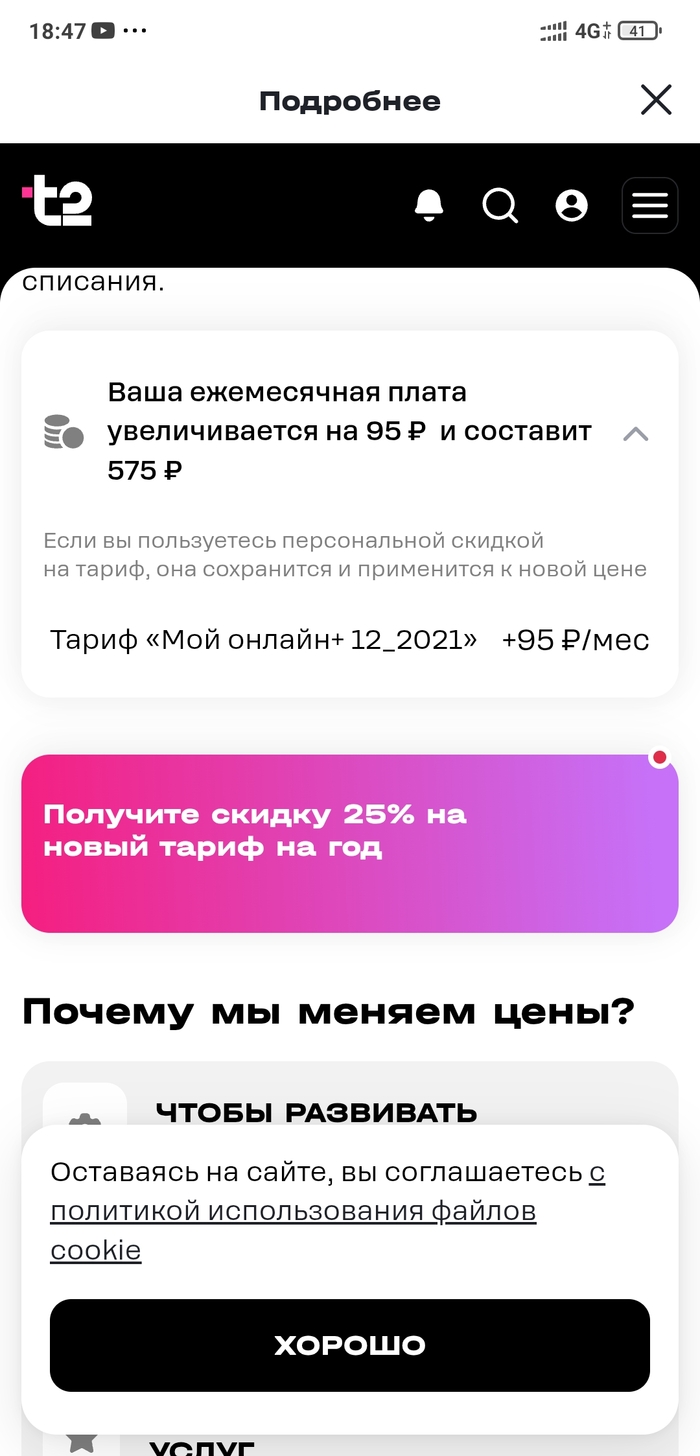Screen dimensions: 700x1456
Task: Open the hamburger menu
Action: [649, 205]
